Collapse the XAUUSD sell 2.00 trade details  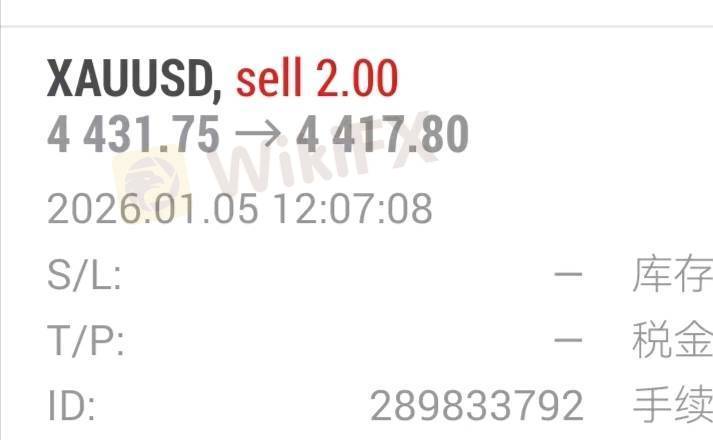[x=222, y=79]
